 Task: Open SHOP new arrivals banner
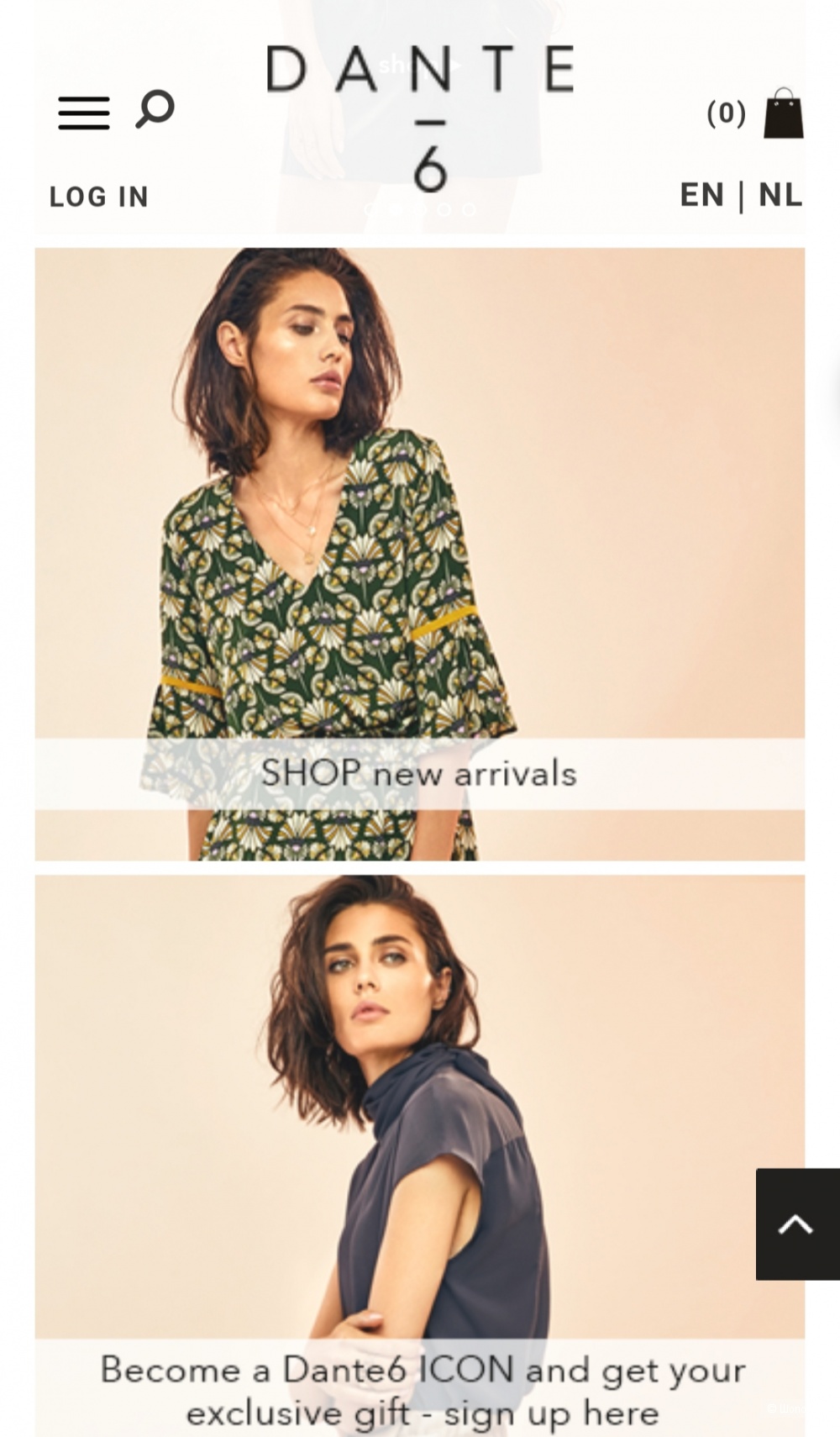point(419,773)
